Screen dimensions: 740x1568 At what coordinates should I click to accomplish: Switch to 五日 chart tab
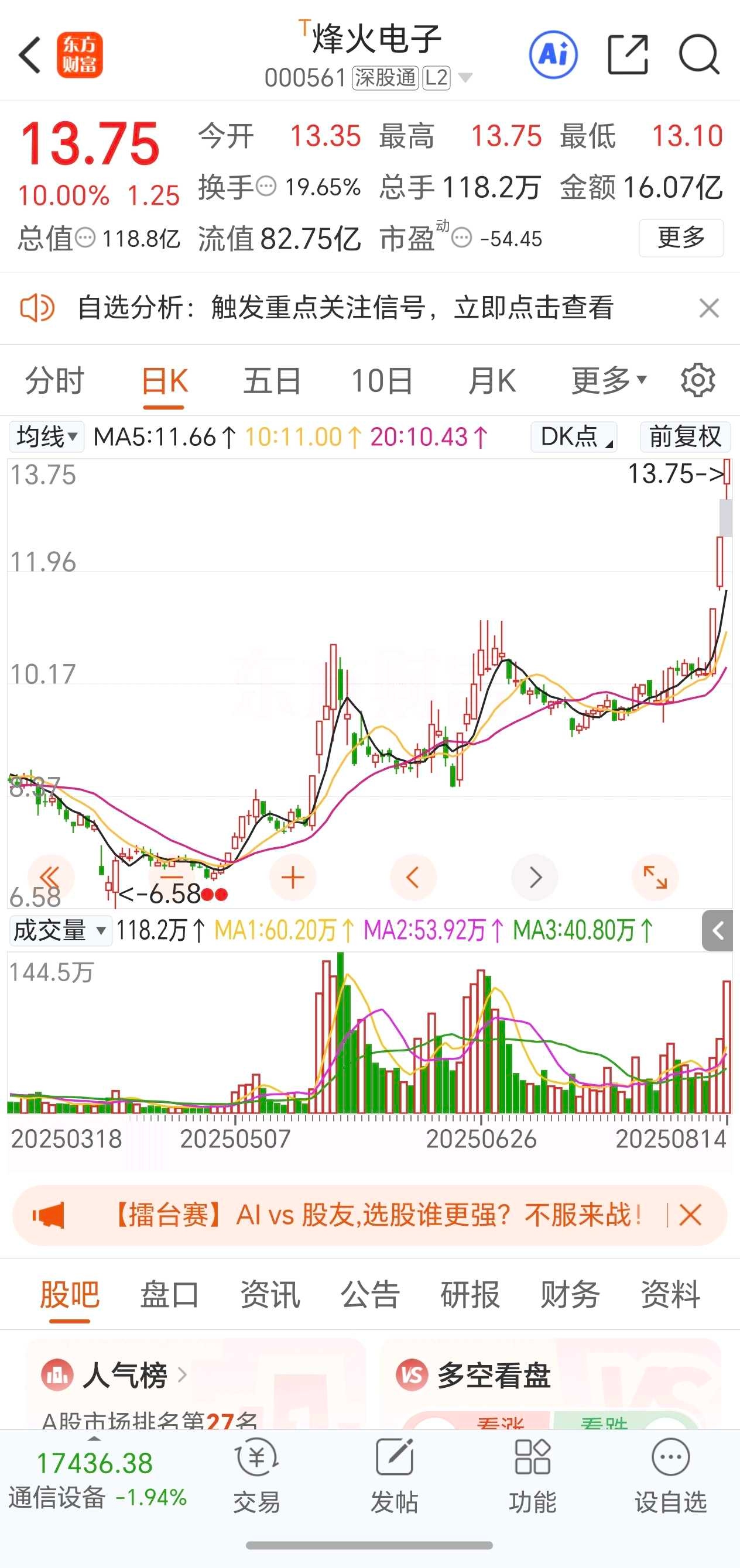click(272, 381)
